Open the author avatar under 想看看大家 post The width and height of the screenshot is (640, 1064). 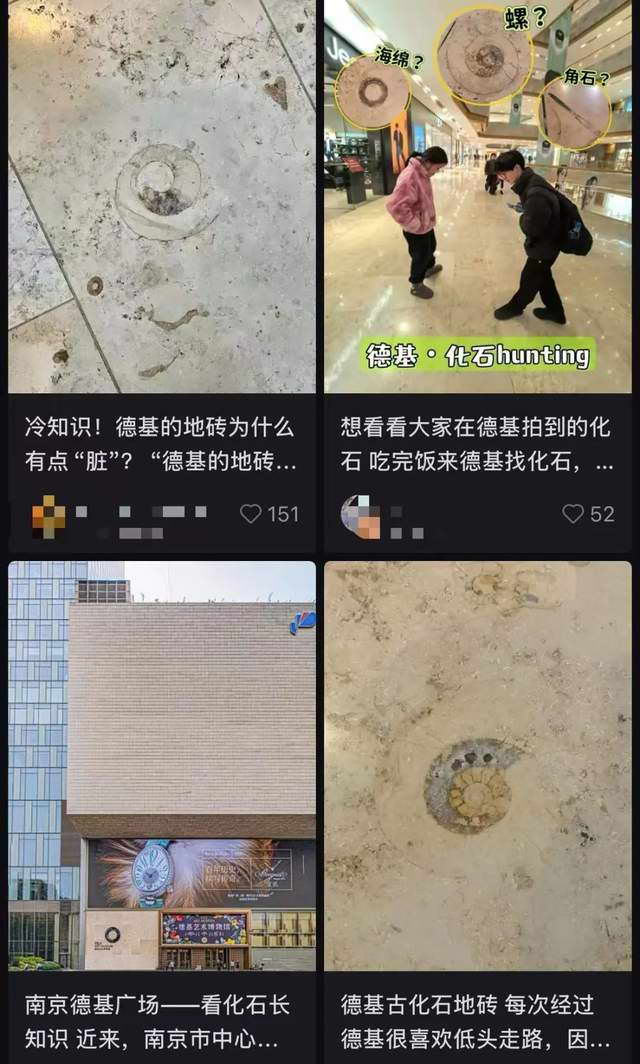[361, 516]
